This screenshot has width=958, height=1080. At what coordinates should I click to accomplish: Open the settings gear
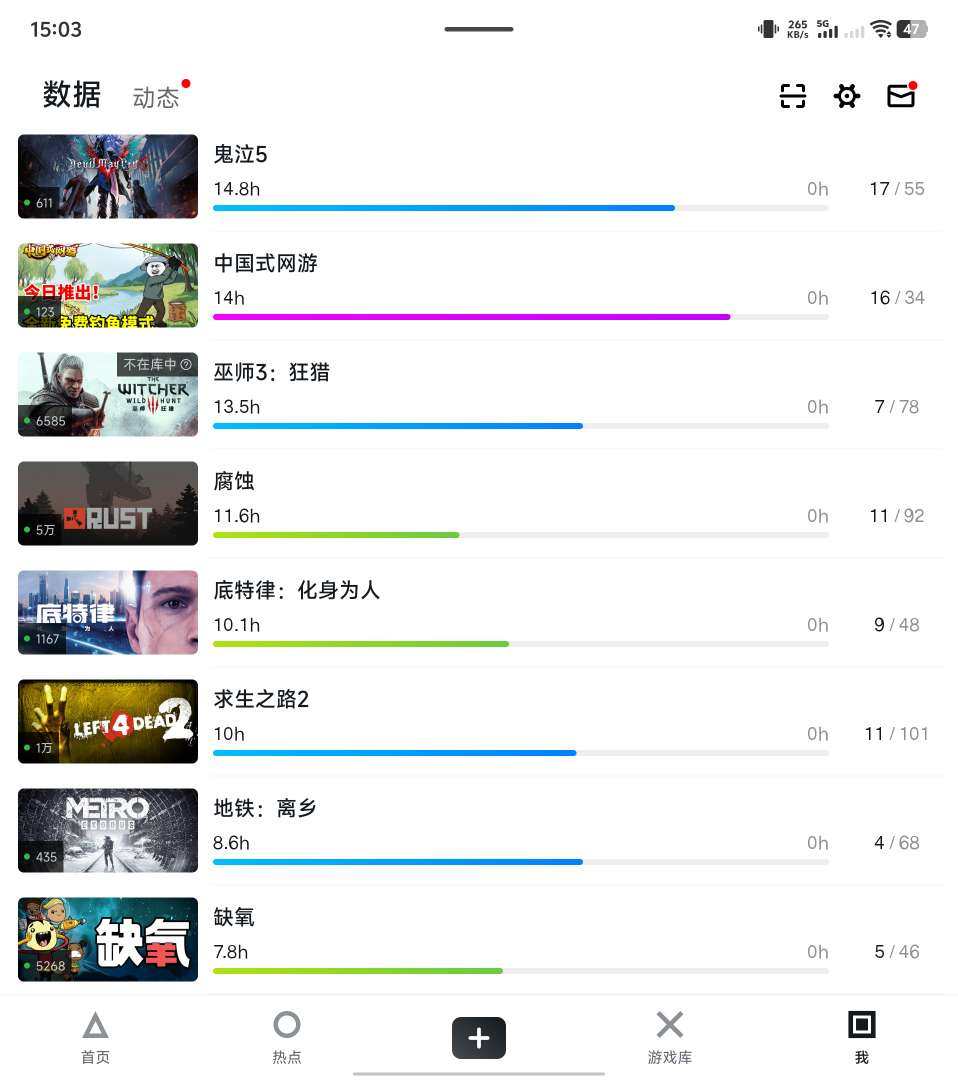[847, 96]
